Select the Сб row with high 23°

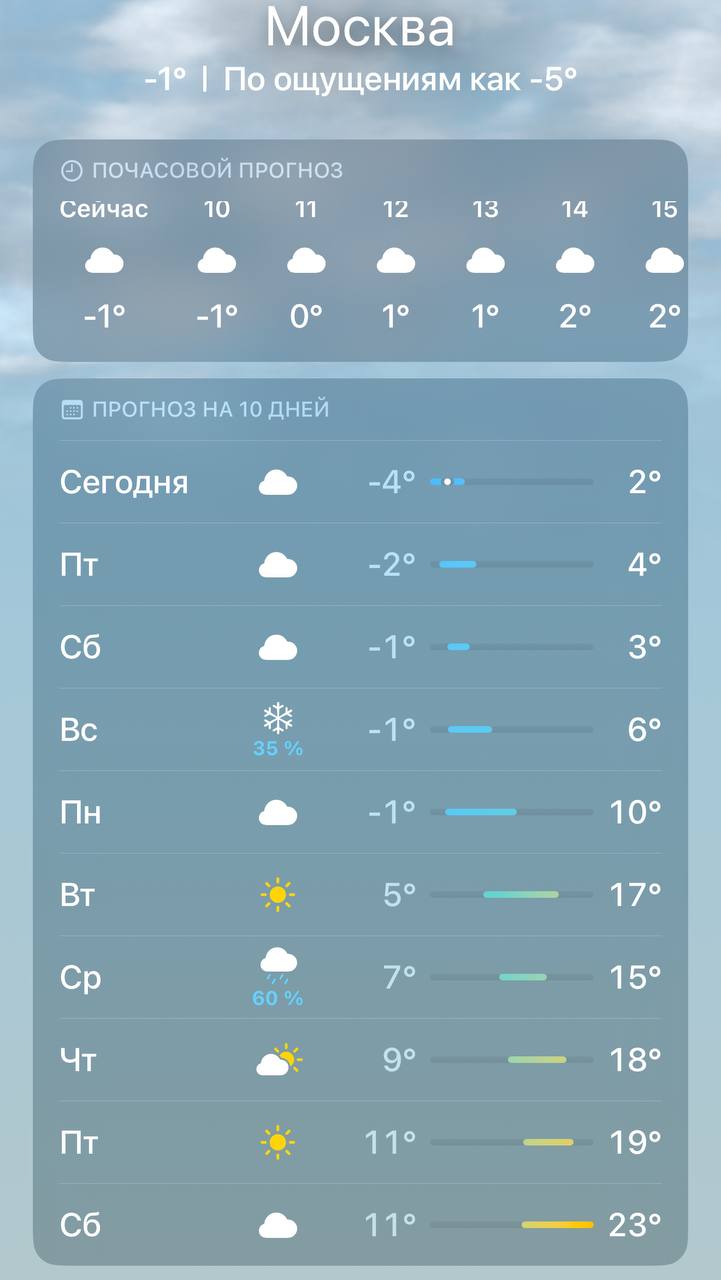tap(360, 1224)
